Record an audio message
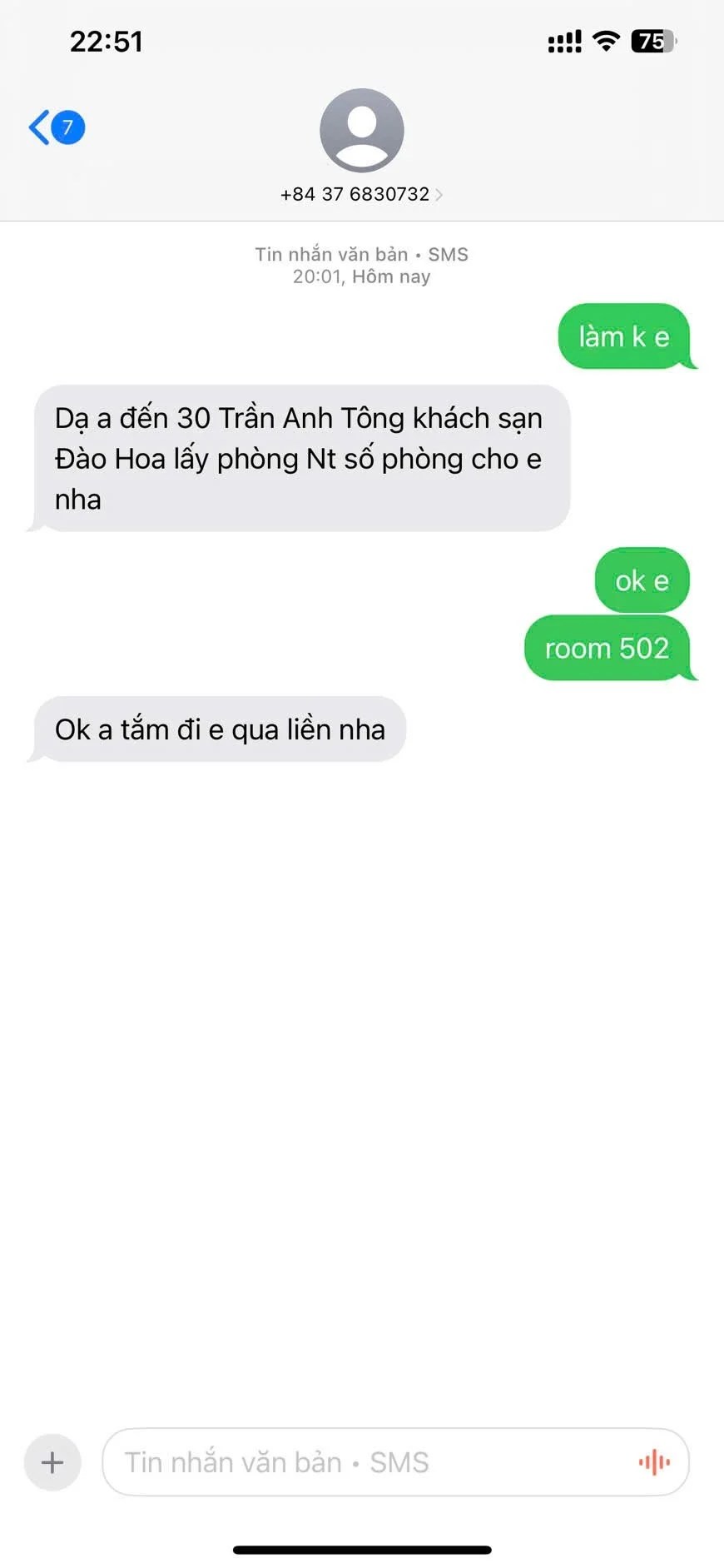Image resolution: width=724 pixels, height=1568 pixels. tap(654, 1462)
